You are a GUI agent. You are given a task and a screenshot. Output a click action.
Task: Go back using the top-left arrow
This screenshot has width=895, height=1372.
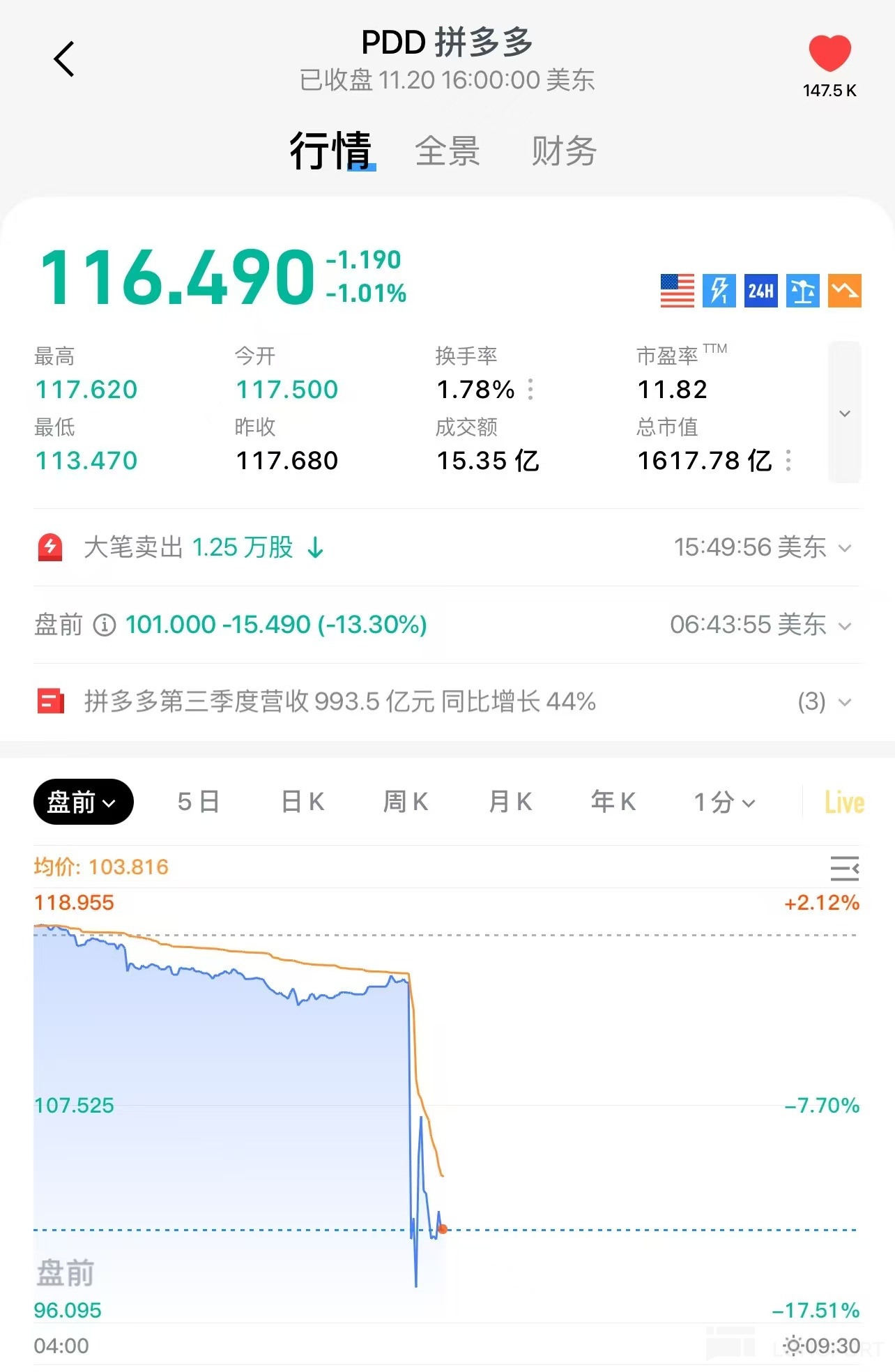point(64,59)
